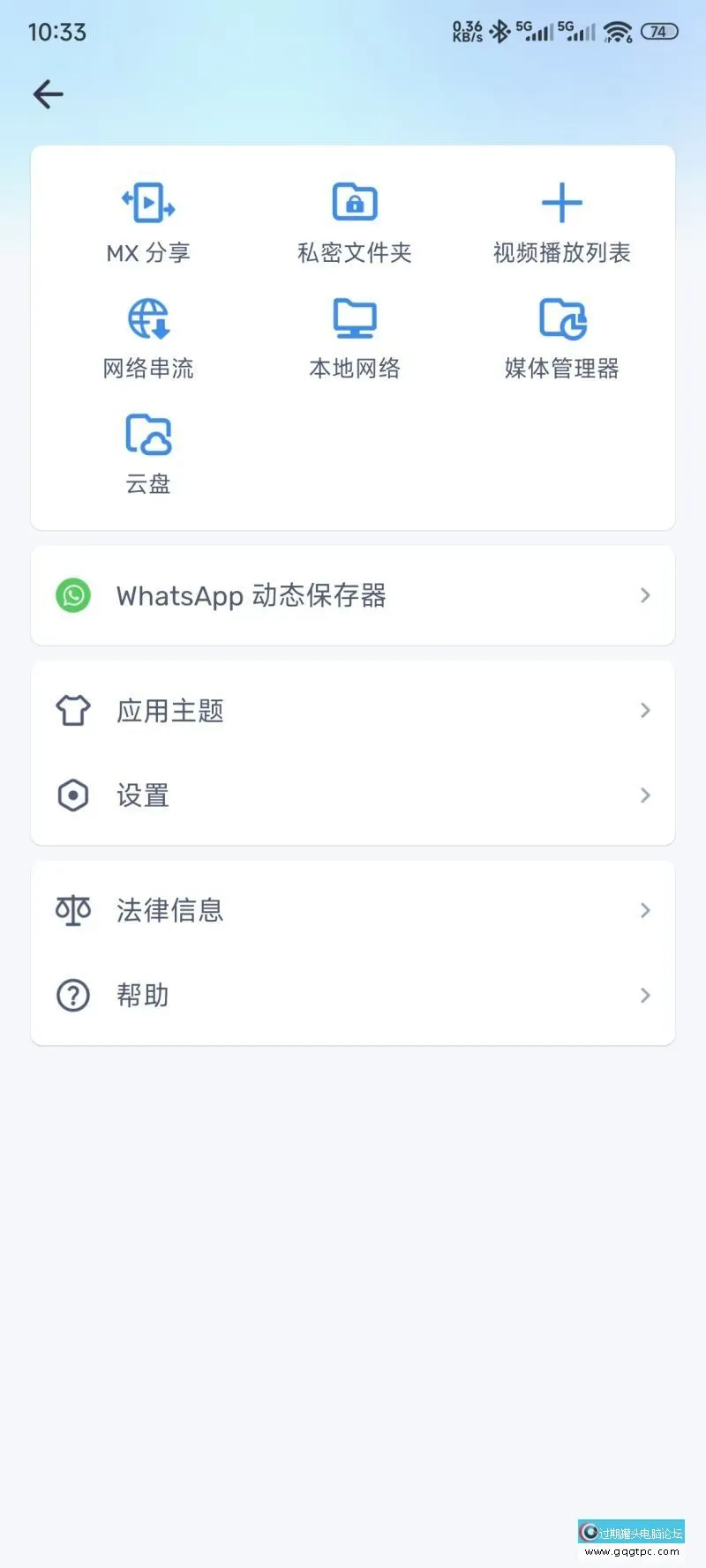Screen dimensions: 706x1568
Task: Open 网络串流 network streaming
Action: (147, 337)
